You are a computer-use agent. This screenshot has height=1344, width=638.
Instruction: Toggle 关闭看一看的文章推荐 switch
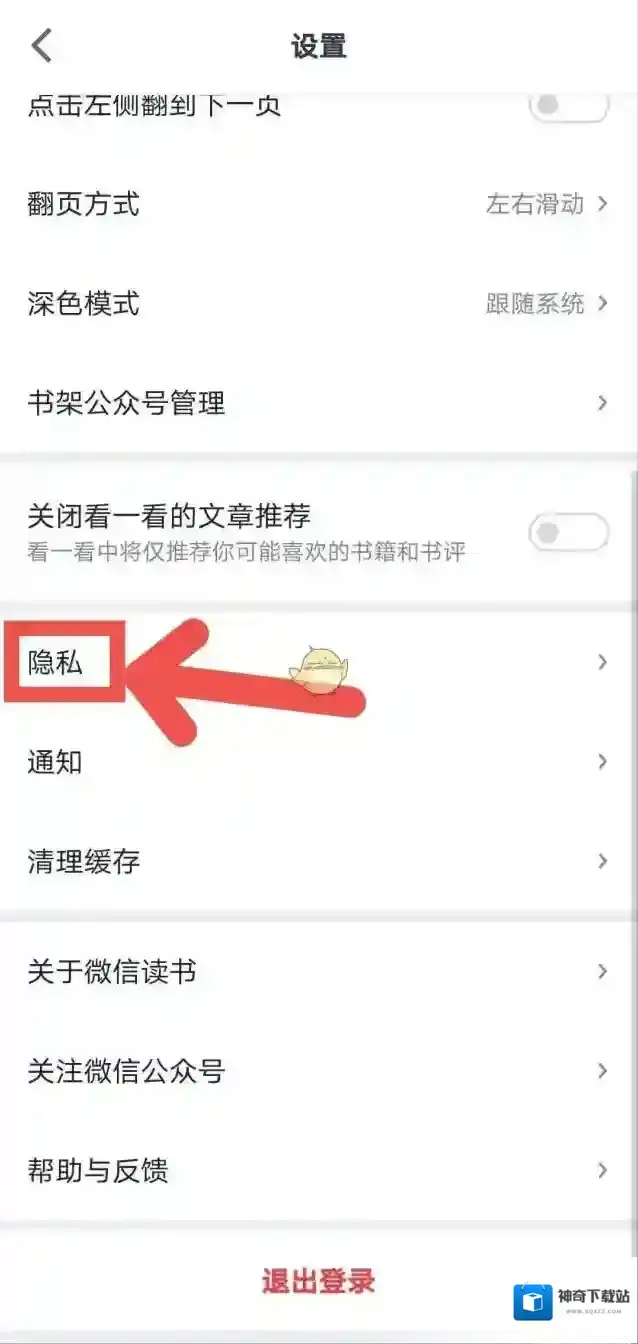click(x=568, y=532)
